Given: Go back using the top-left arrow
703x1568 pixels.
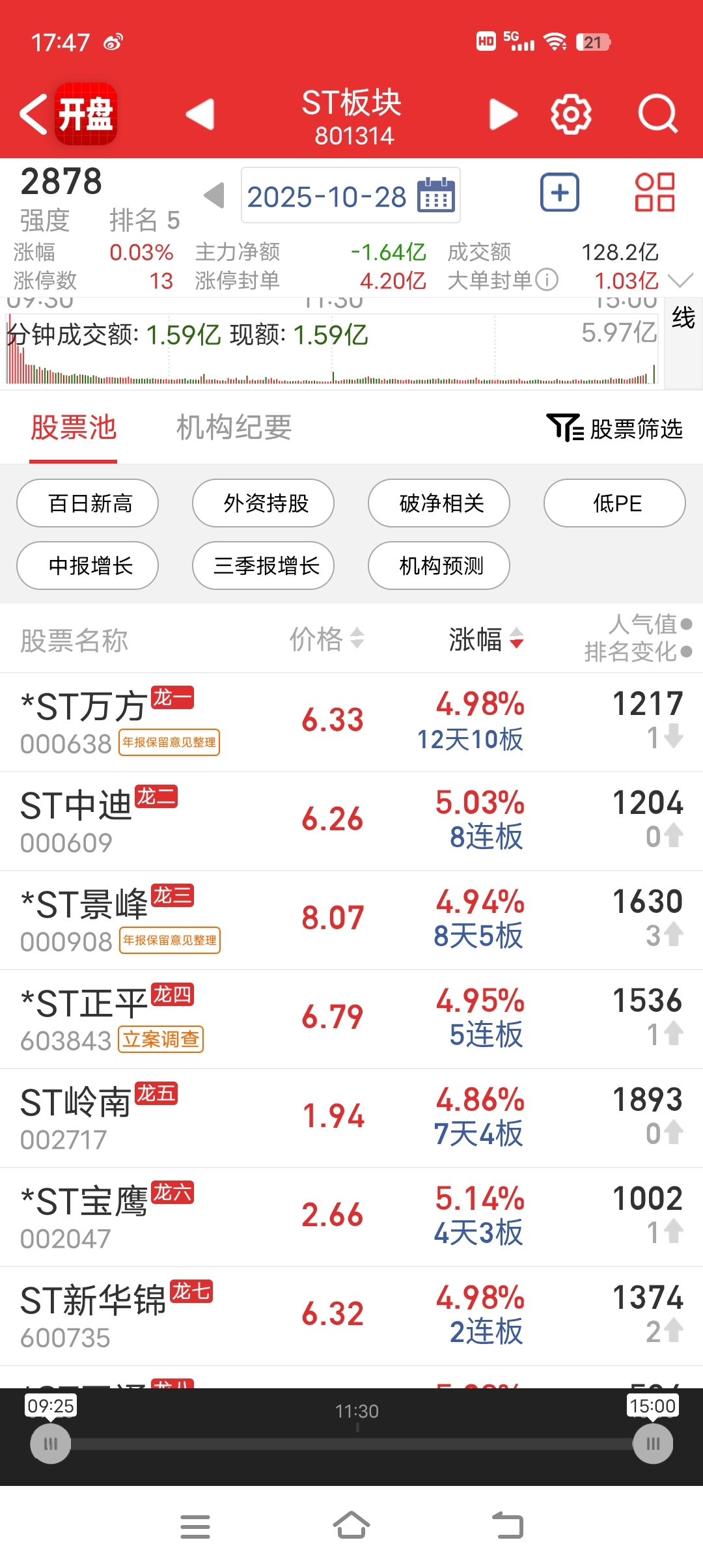Looking at the screenshot, I should [x=34, y=115].
